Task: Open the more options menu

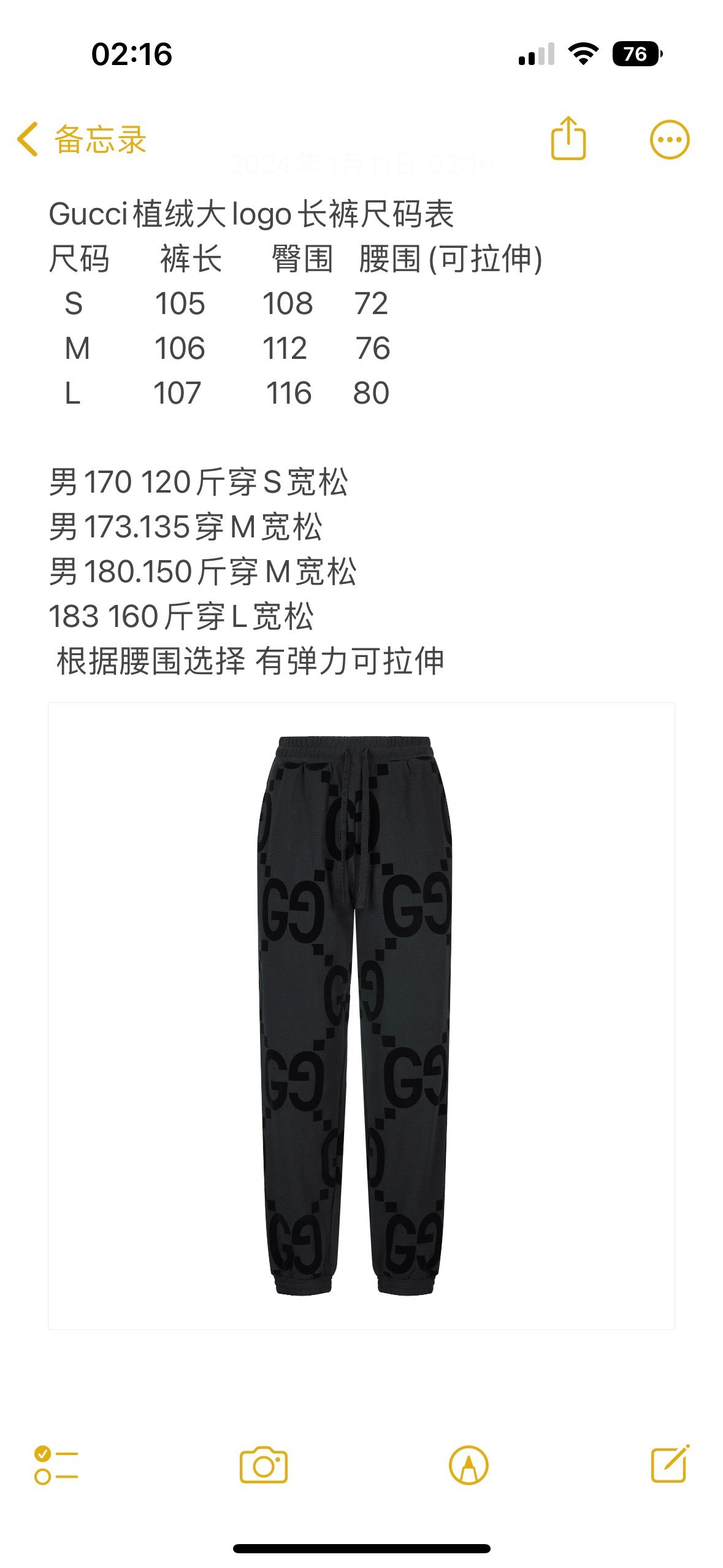Action: coord(669,139)
